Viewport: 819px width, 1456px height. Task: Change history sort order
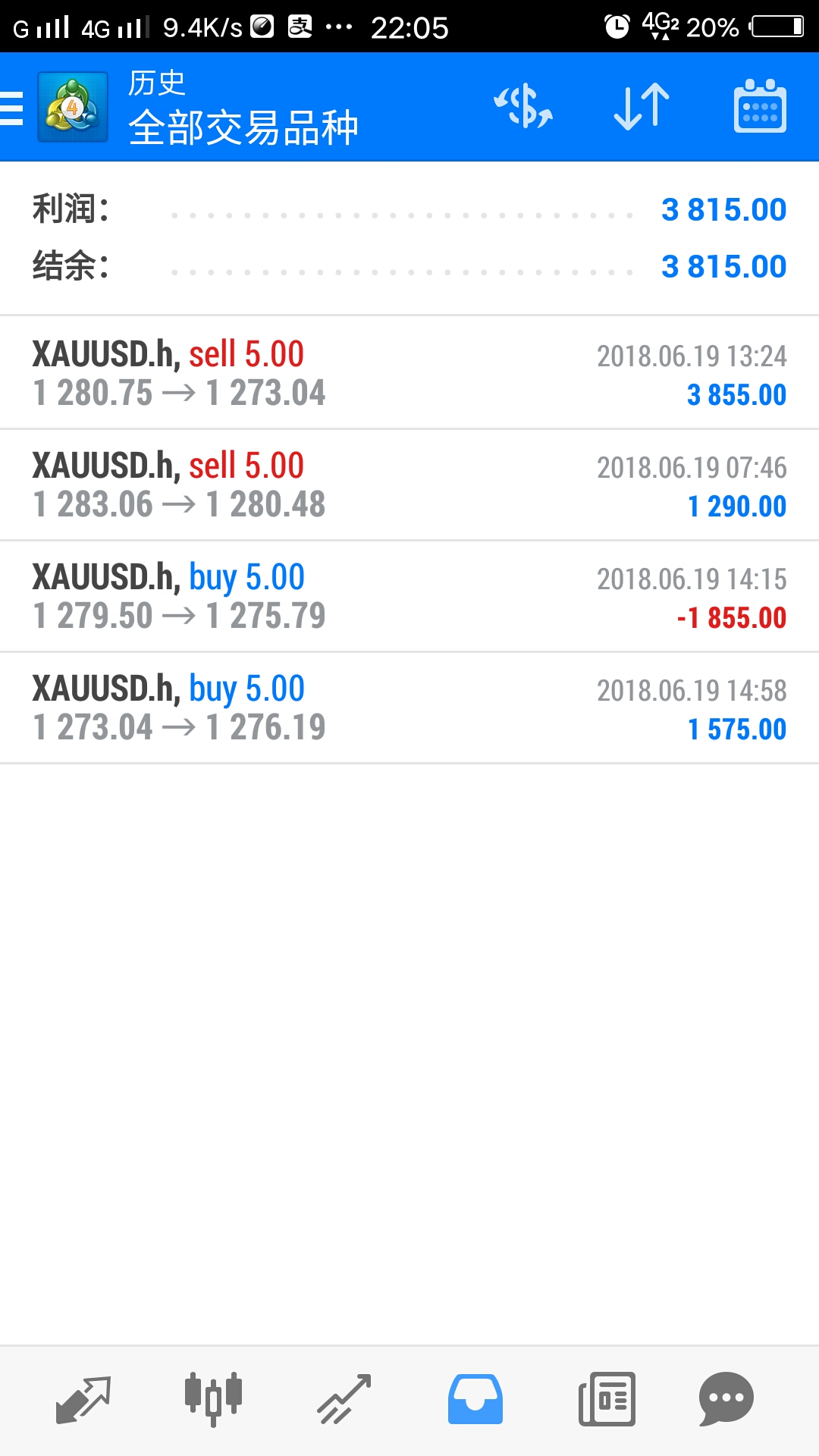tap(642, 107)
